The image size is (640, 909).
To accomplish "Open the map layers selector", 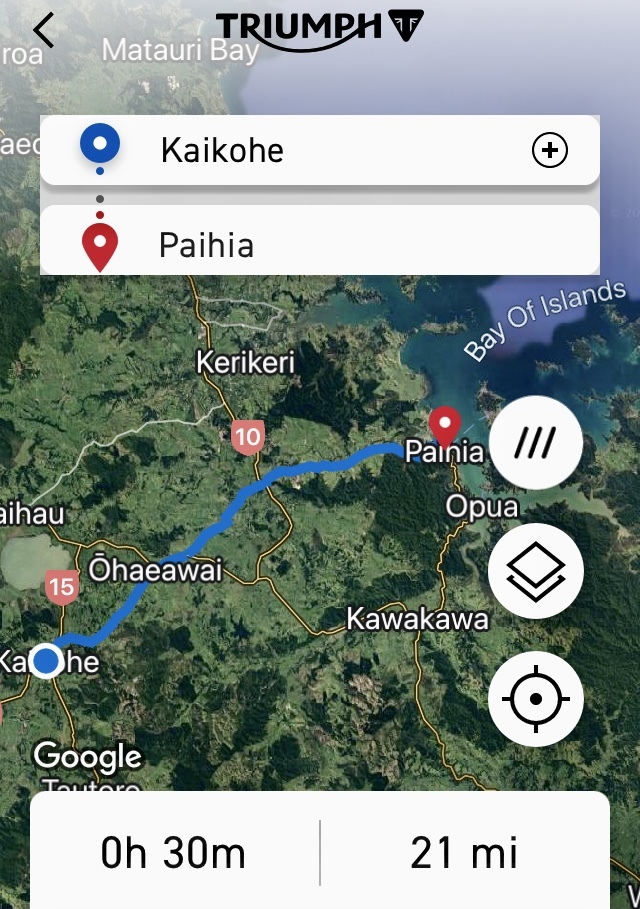I will (535, 571).
